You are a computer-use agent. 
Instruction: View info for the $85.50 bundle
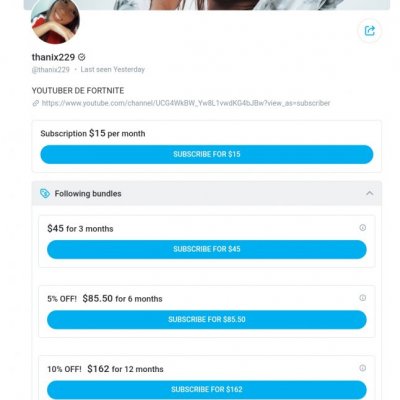[x=363, y=298]
